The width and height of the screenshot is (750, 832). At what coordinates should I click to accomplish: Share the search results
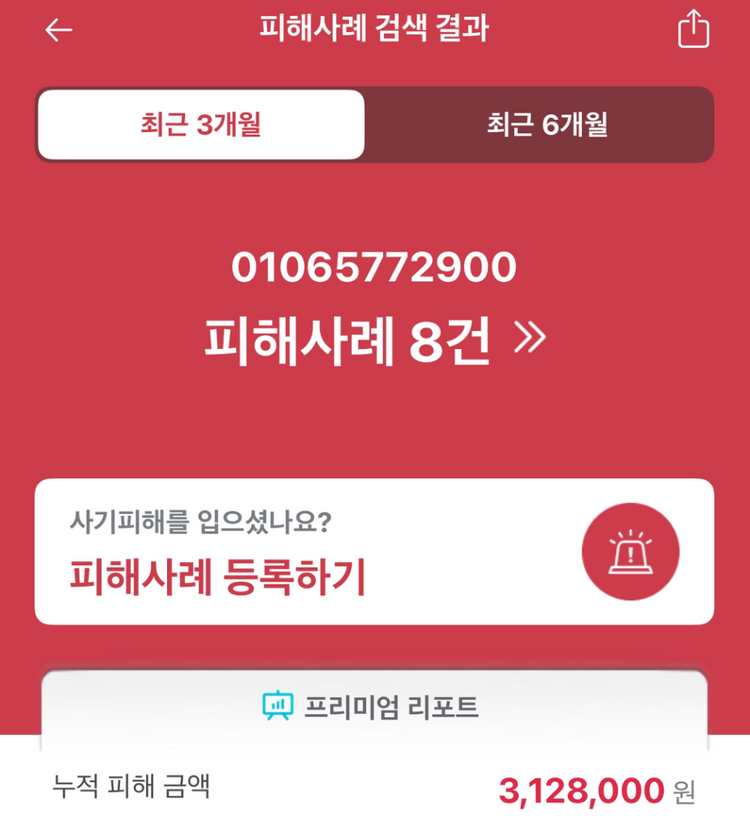(693, 29)
